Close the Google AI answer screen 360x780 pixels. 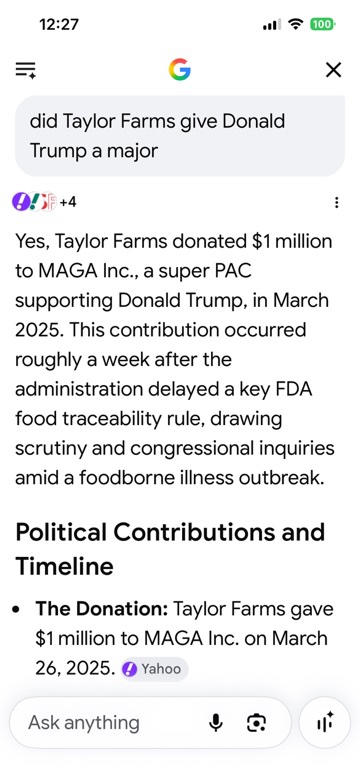333,70
